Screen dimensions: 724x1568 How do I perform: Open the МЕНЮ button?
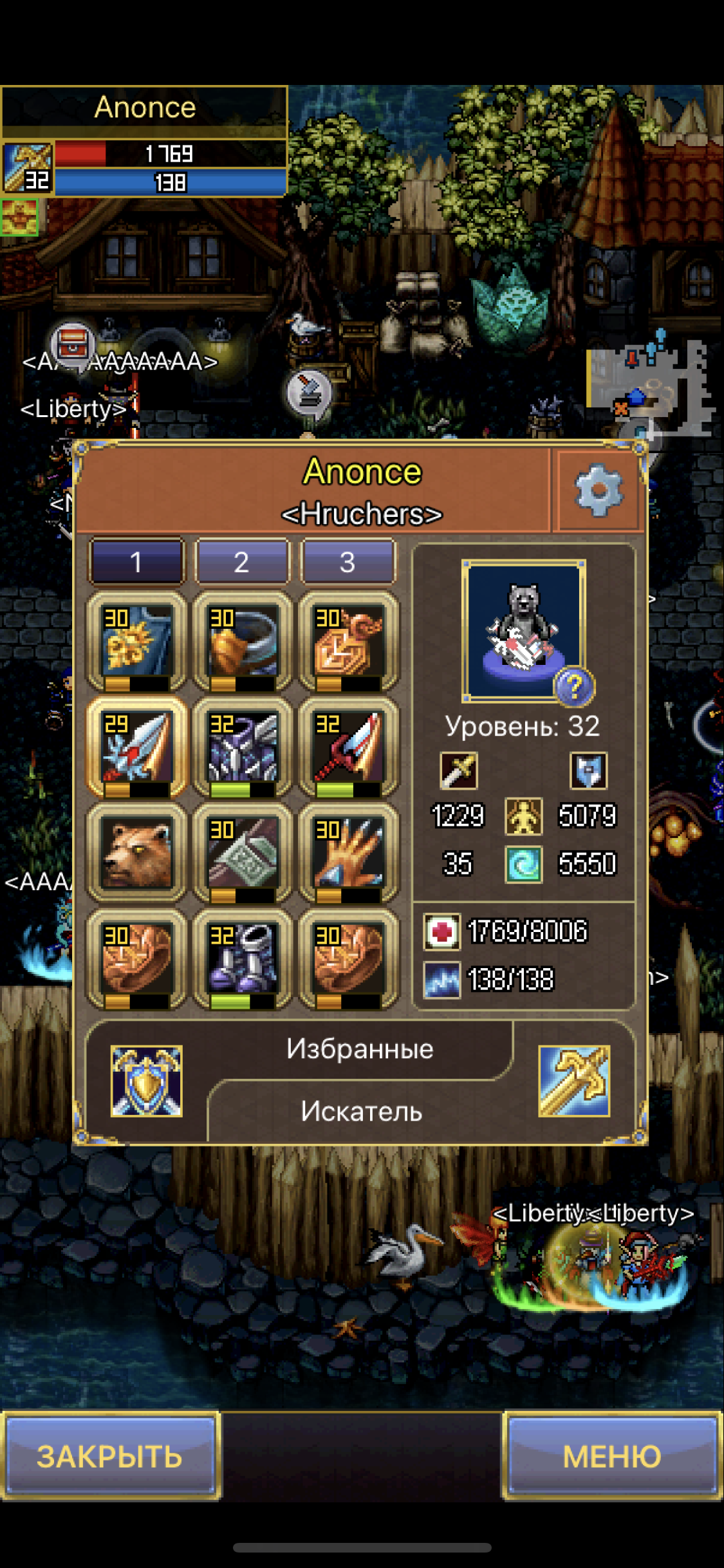point(612,1456)
